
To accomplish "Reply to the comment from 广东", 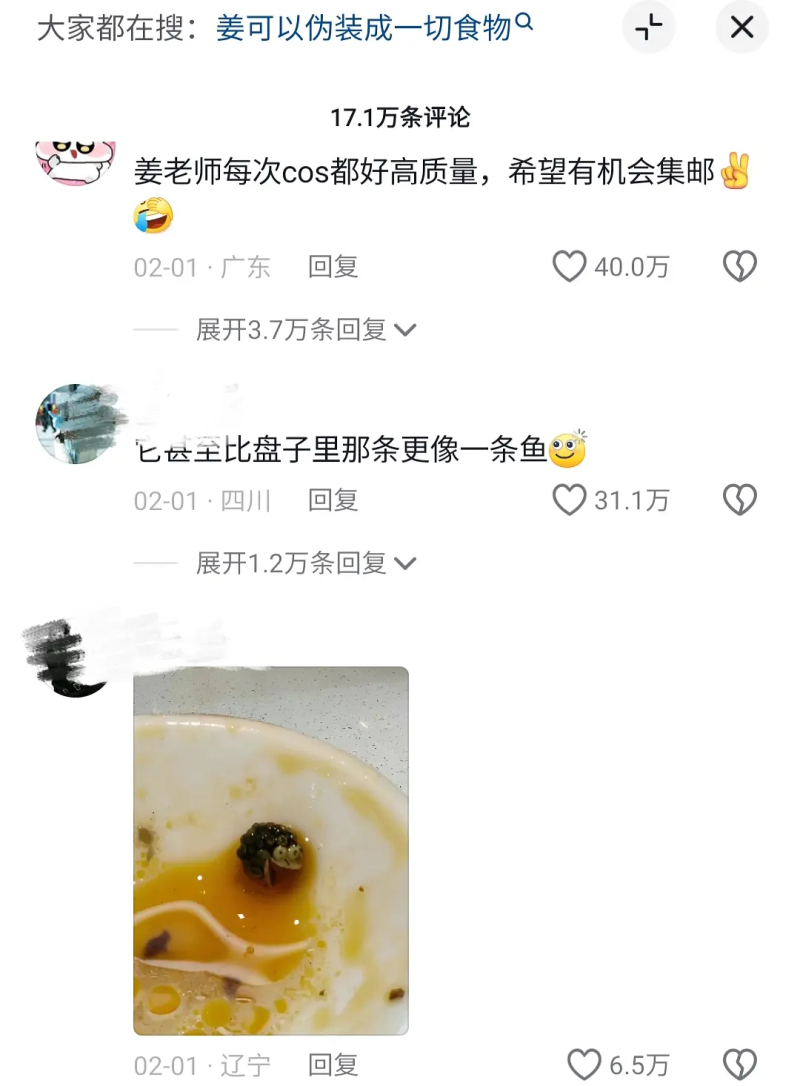I will (x=333, y=267).
